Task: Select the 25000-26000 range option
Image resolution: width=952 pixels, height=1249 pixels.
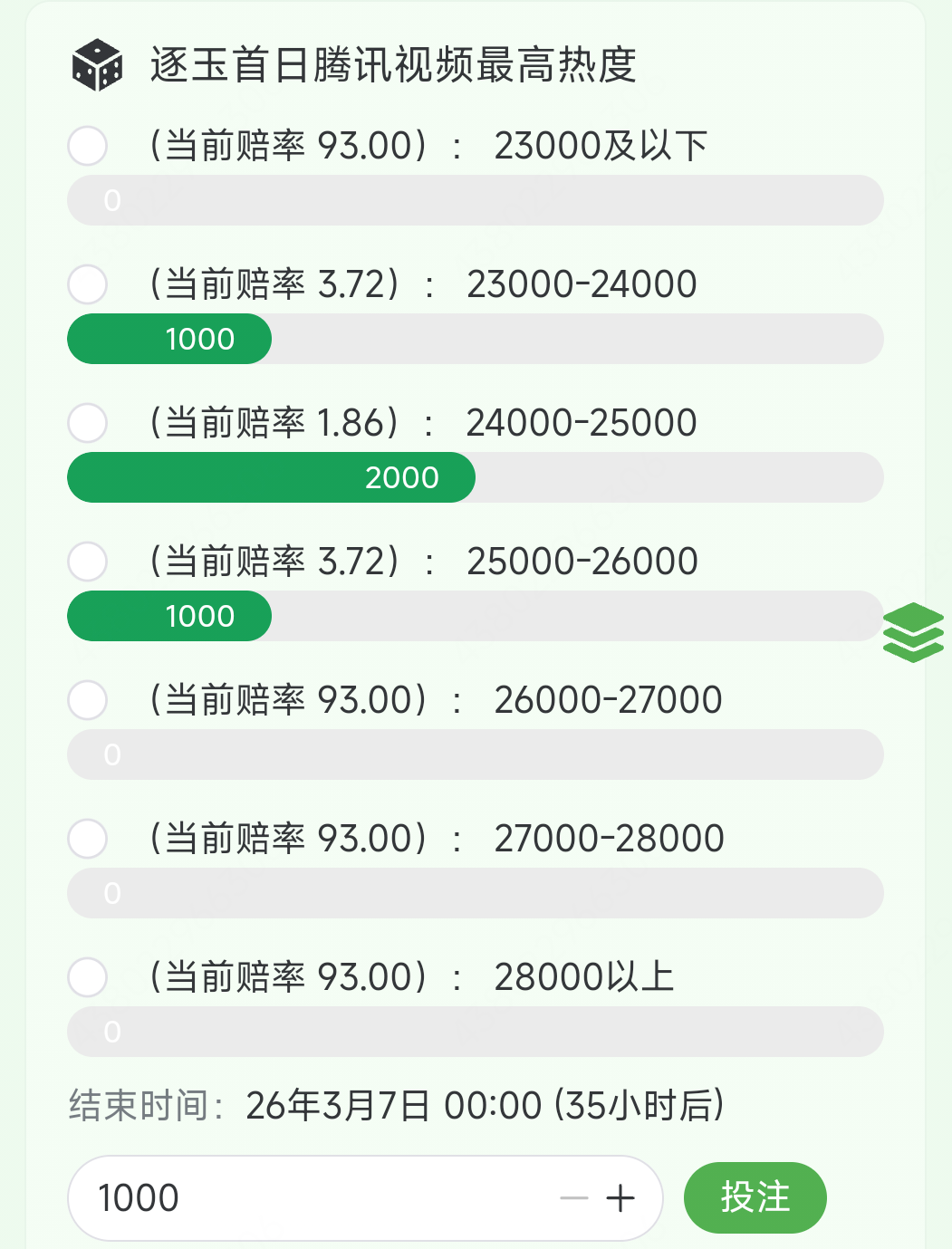Action: point(88,562)
